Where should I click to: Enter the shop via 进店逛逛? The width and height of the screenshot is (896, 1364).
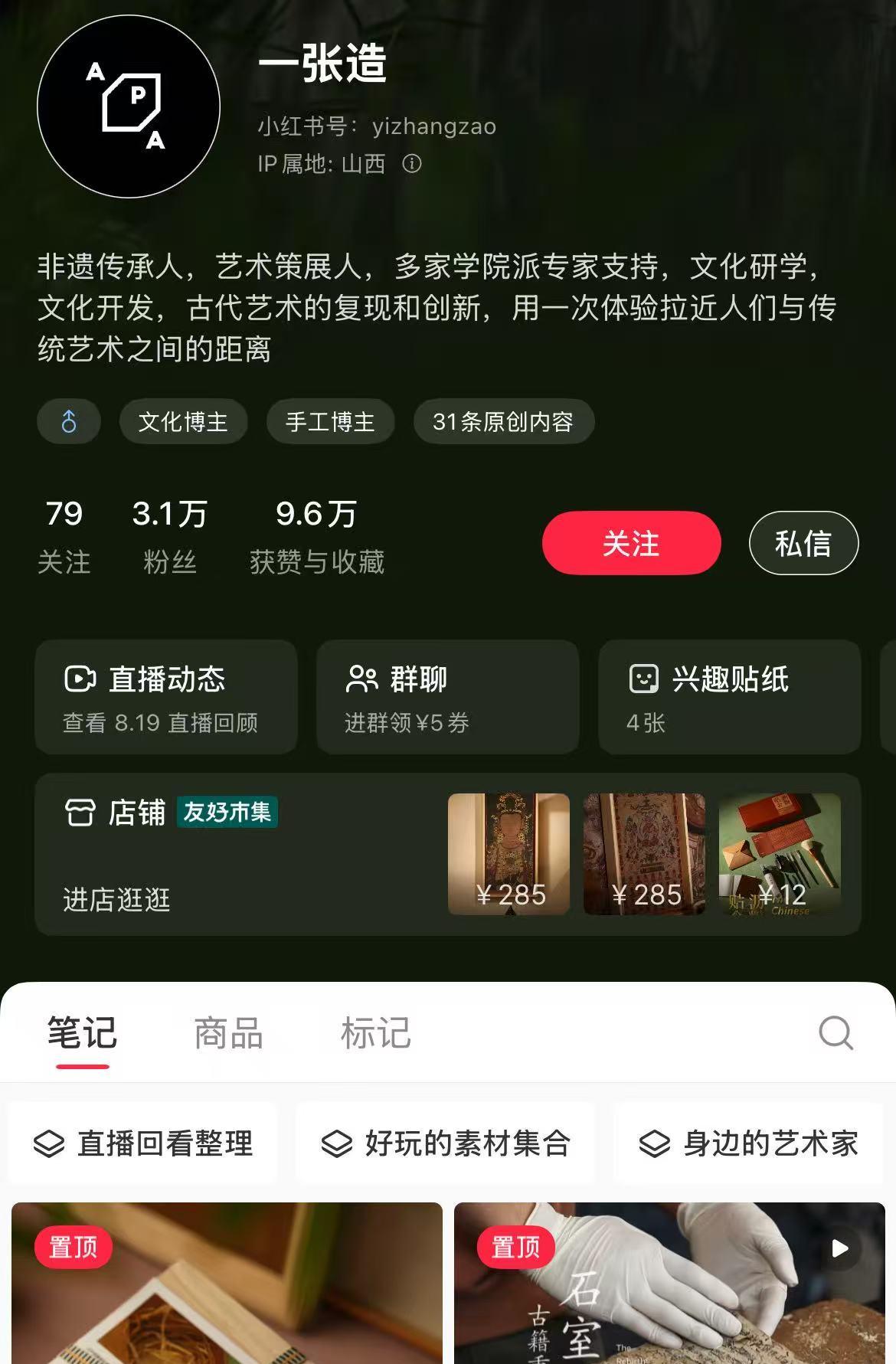pyautogui.click(x=116, y=900)
